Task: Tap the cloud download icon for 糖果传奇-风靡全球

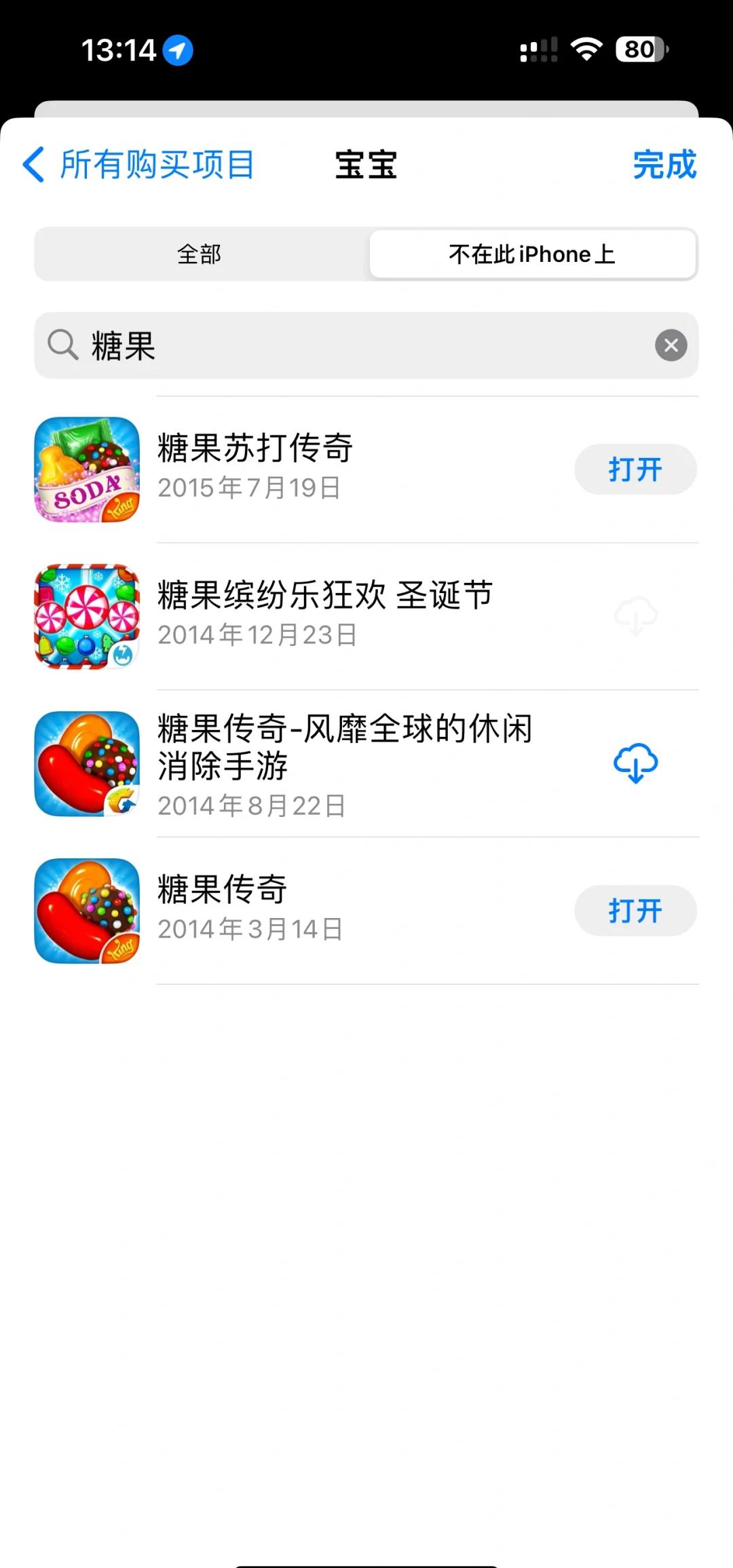Action: (x=635, y=763)
